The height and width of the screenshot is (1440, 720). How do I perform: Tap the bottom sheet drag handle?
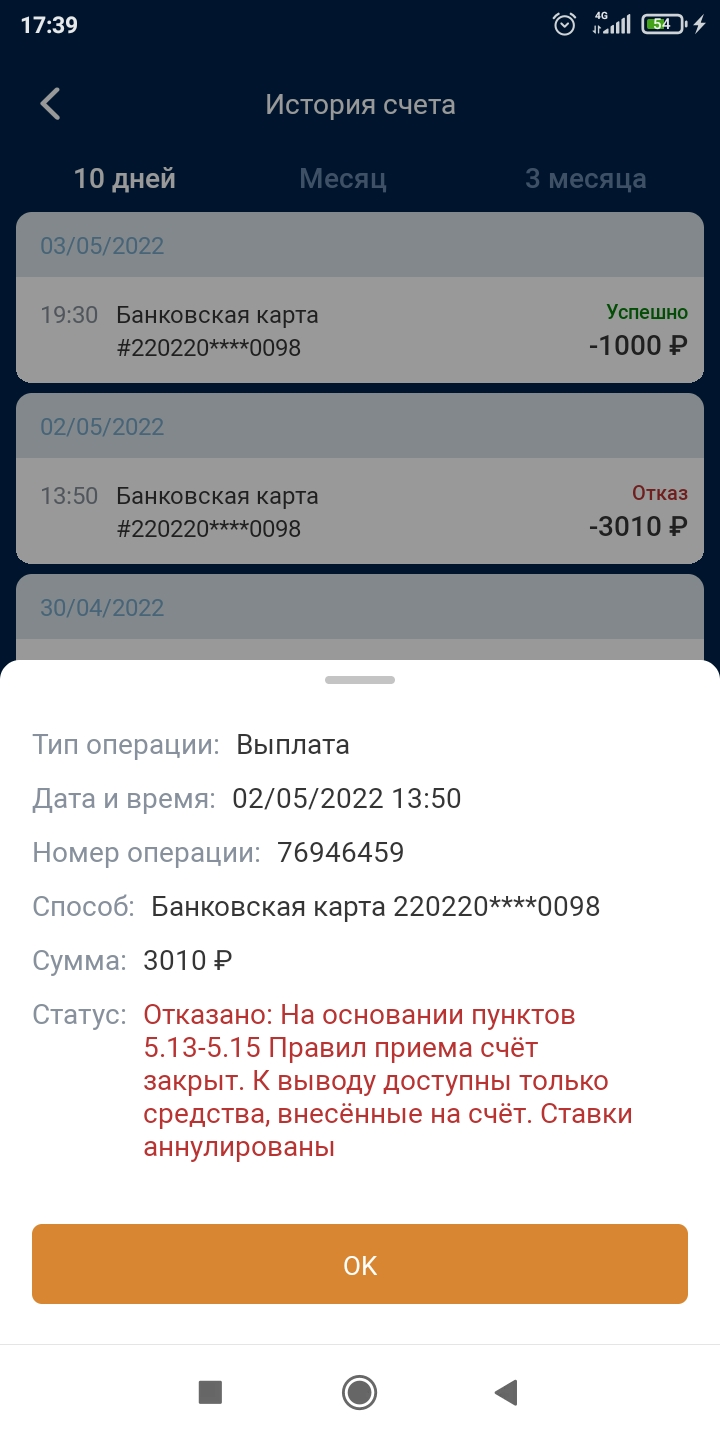point(360,680)
